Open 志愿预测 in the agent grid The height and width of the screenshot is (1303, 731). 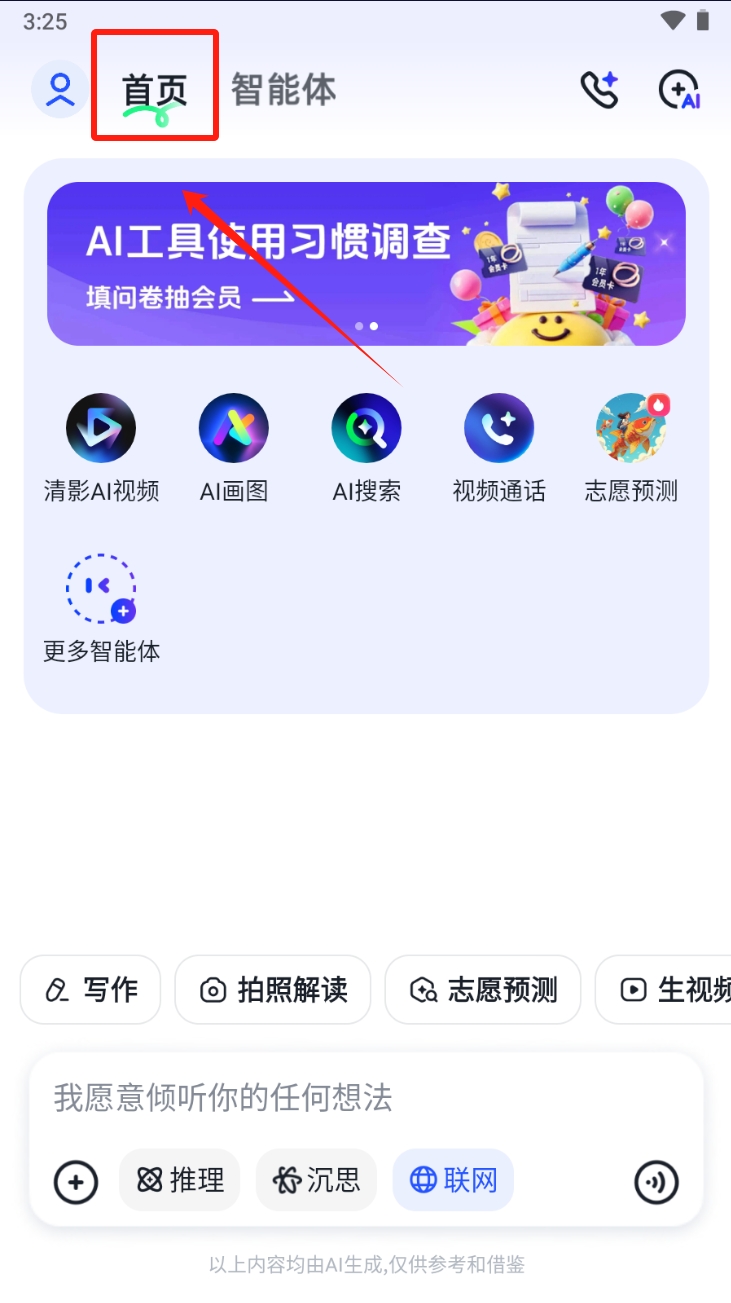click(x=631, y=429)
